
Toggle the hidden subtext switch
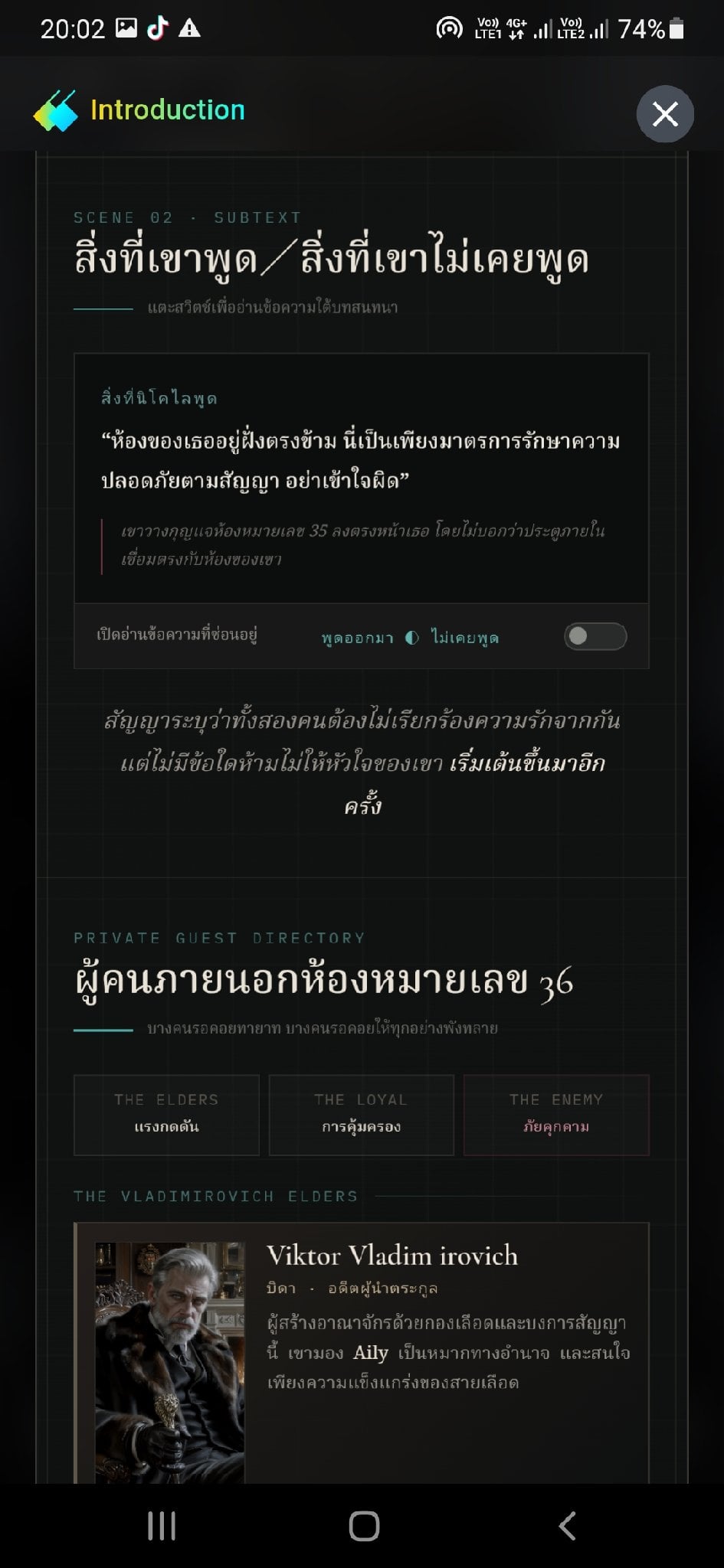click(595, 636)
